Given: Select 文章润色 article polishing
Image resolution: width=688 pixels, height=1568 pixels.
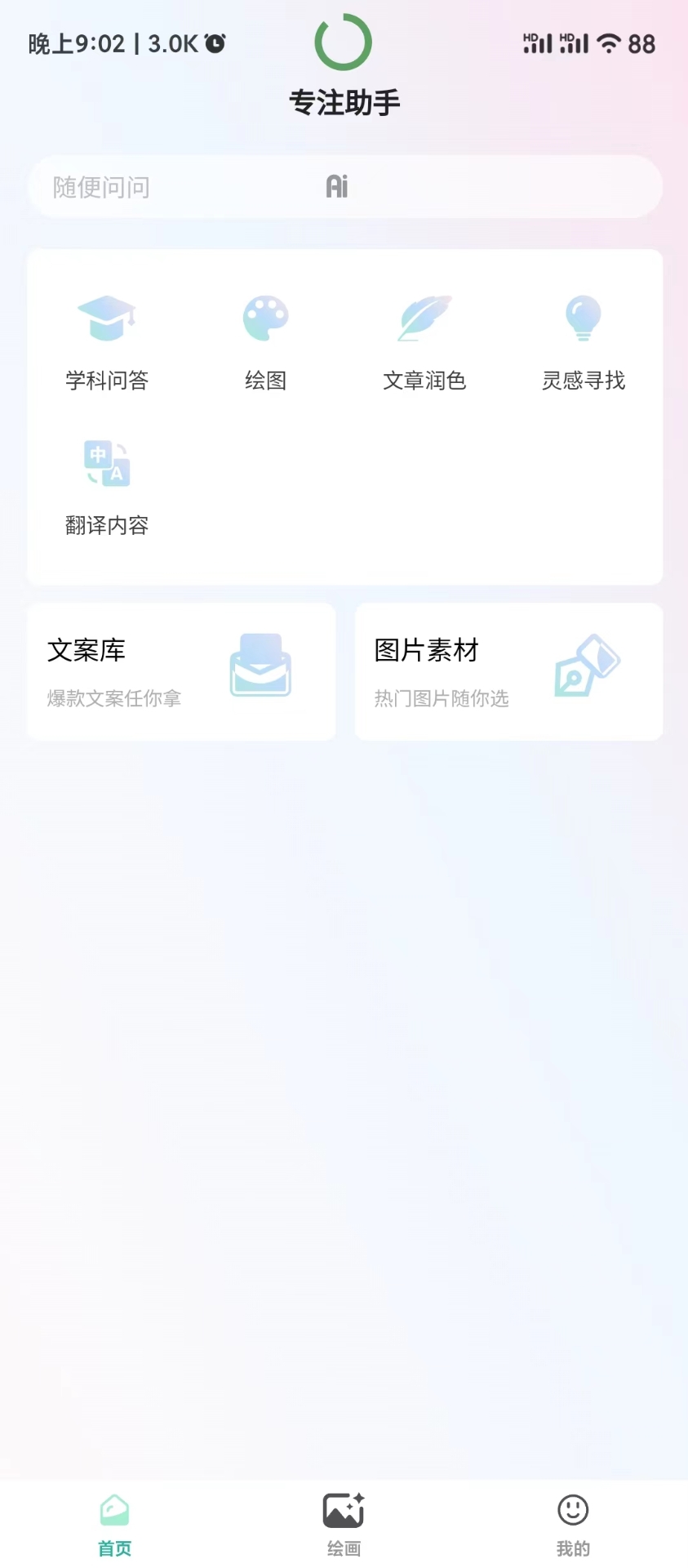Looking at the screenshot, I should (x=424, y=343).
